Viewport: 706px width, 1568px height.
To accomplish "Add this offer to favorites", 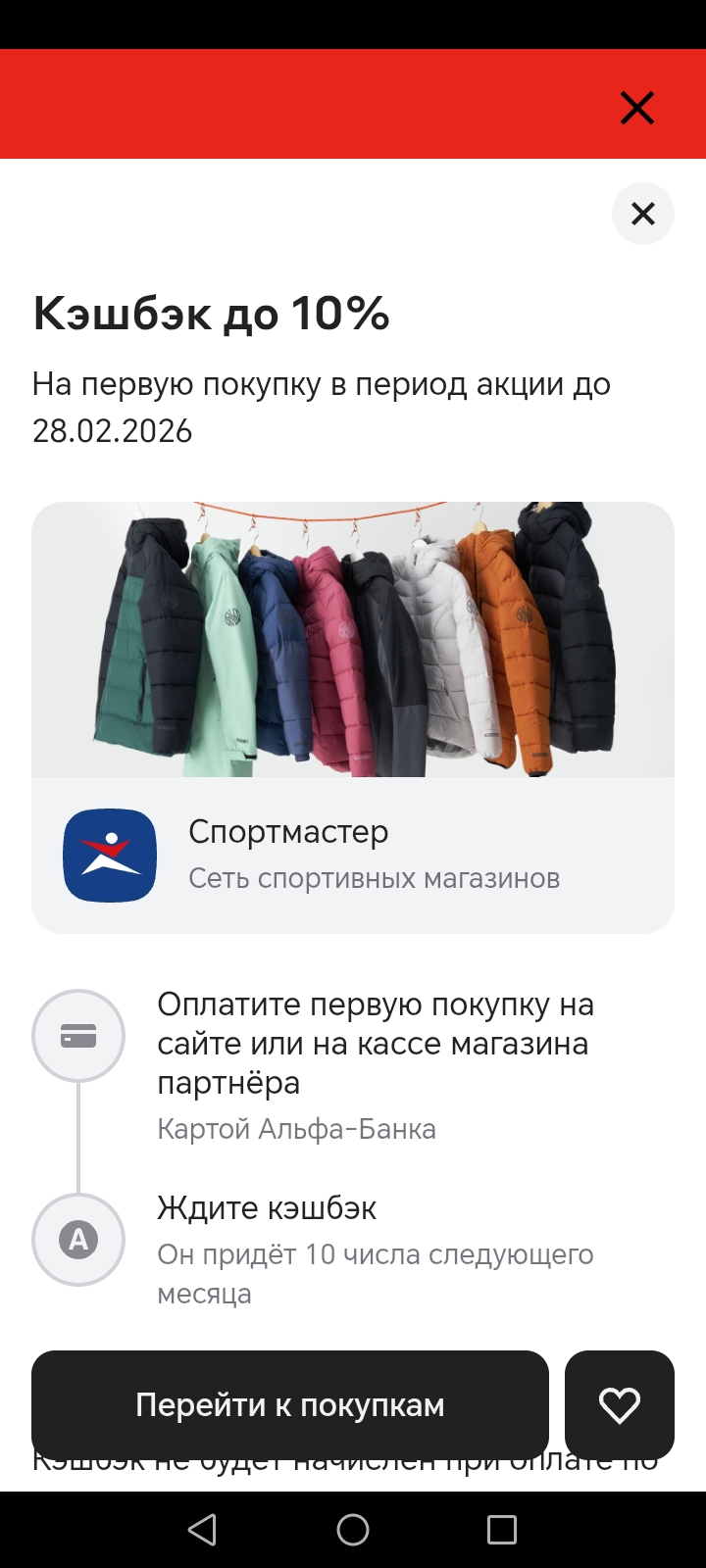I will click(x=620, y=1404).
